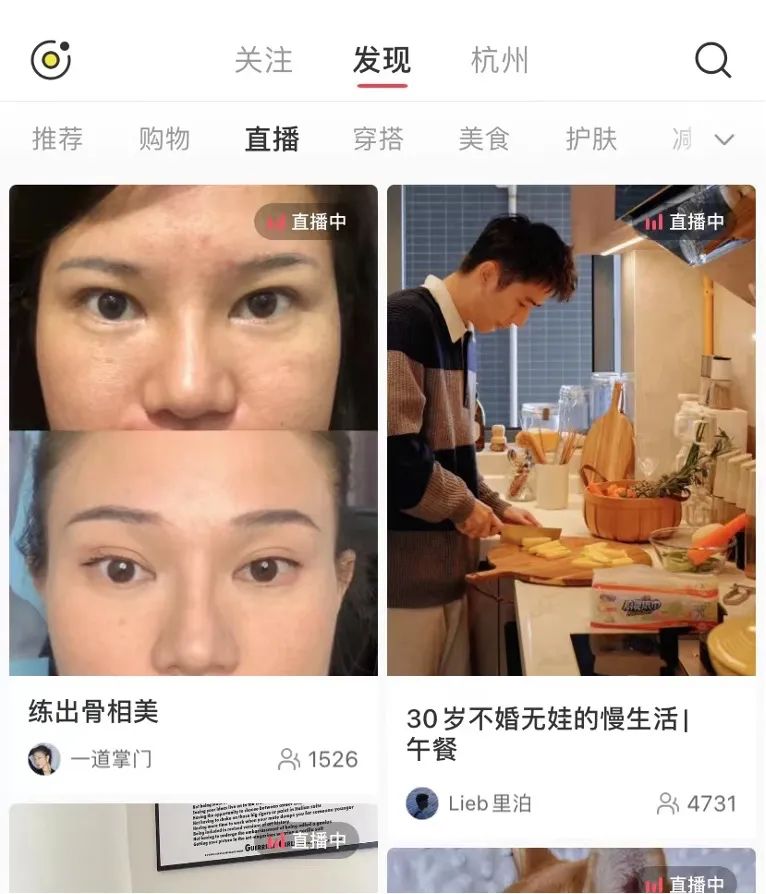766x894 pixels.
Task: Select the 发现 tab
Action: pyautogui.click(x=381, y=60)
